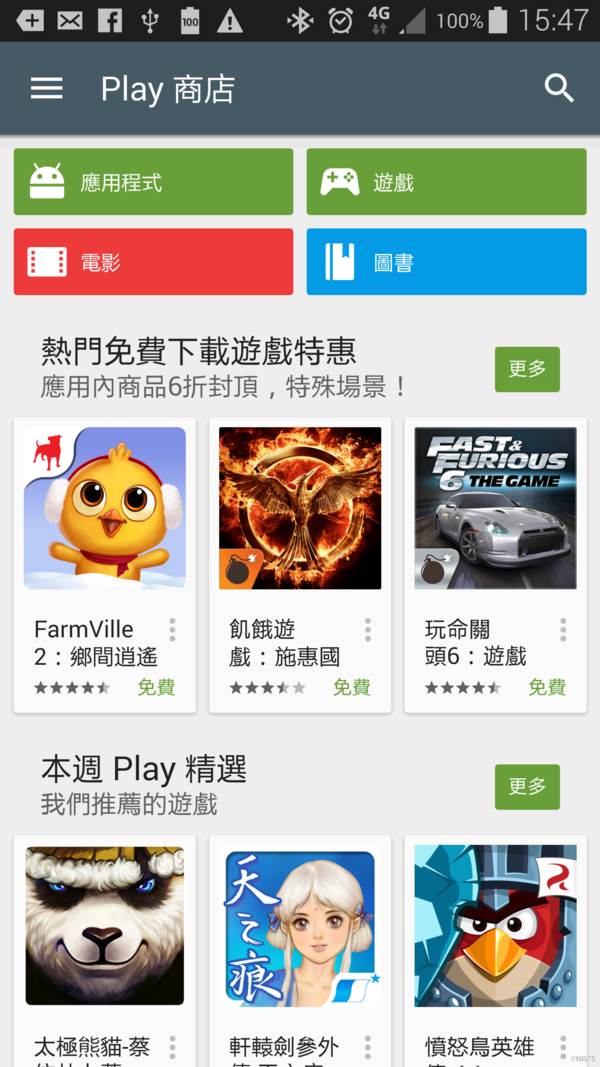Tap 更多 for 熱門免費下載遊戲特惠

(527, 369)
